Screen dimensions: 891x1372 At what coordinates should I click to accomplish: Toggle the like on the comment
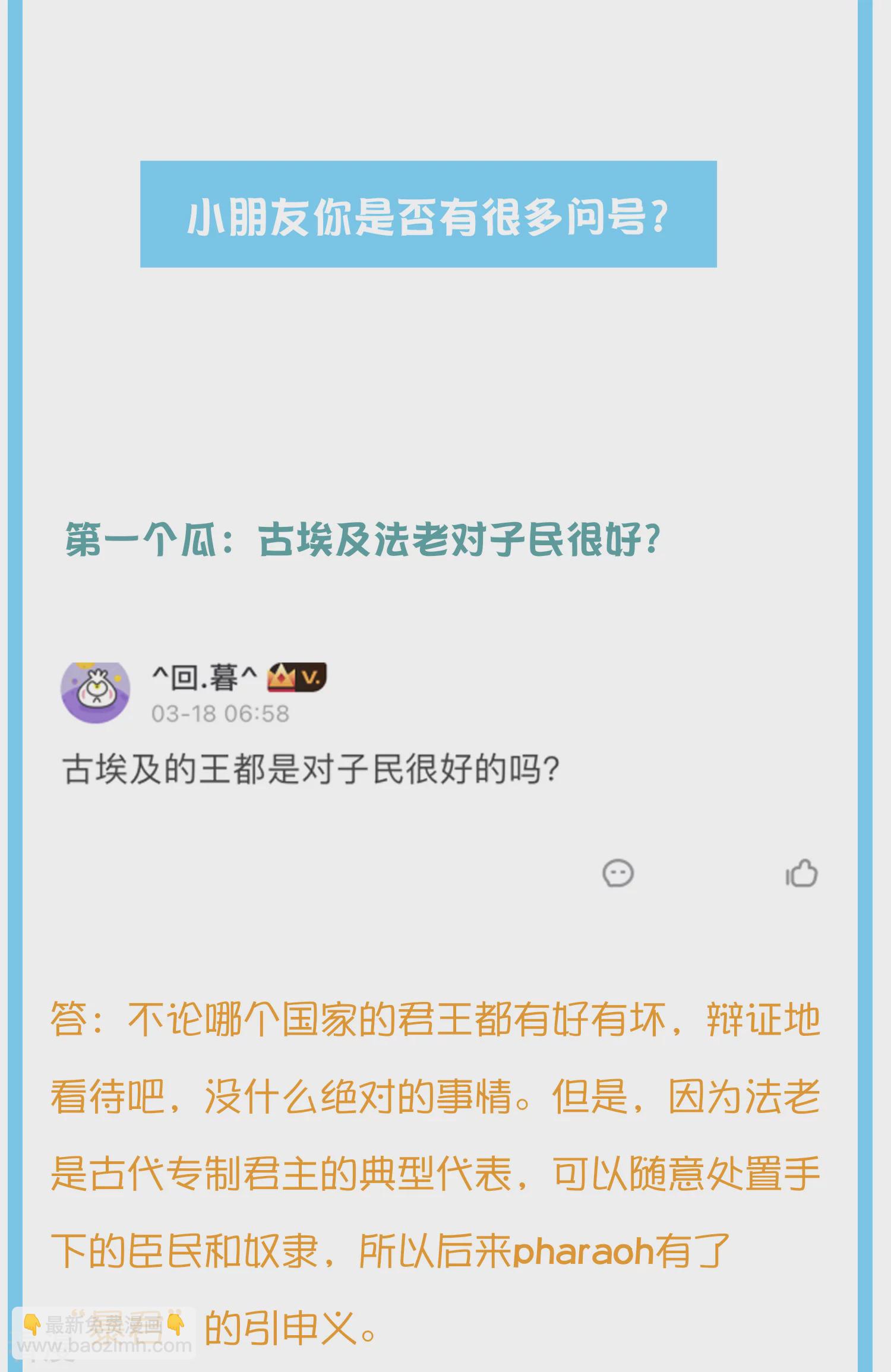tap(801, 872)
